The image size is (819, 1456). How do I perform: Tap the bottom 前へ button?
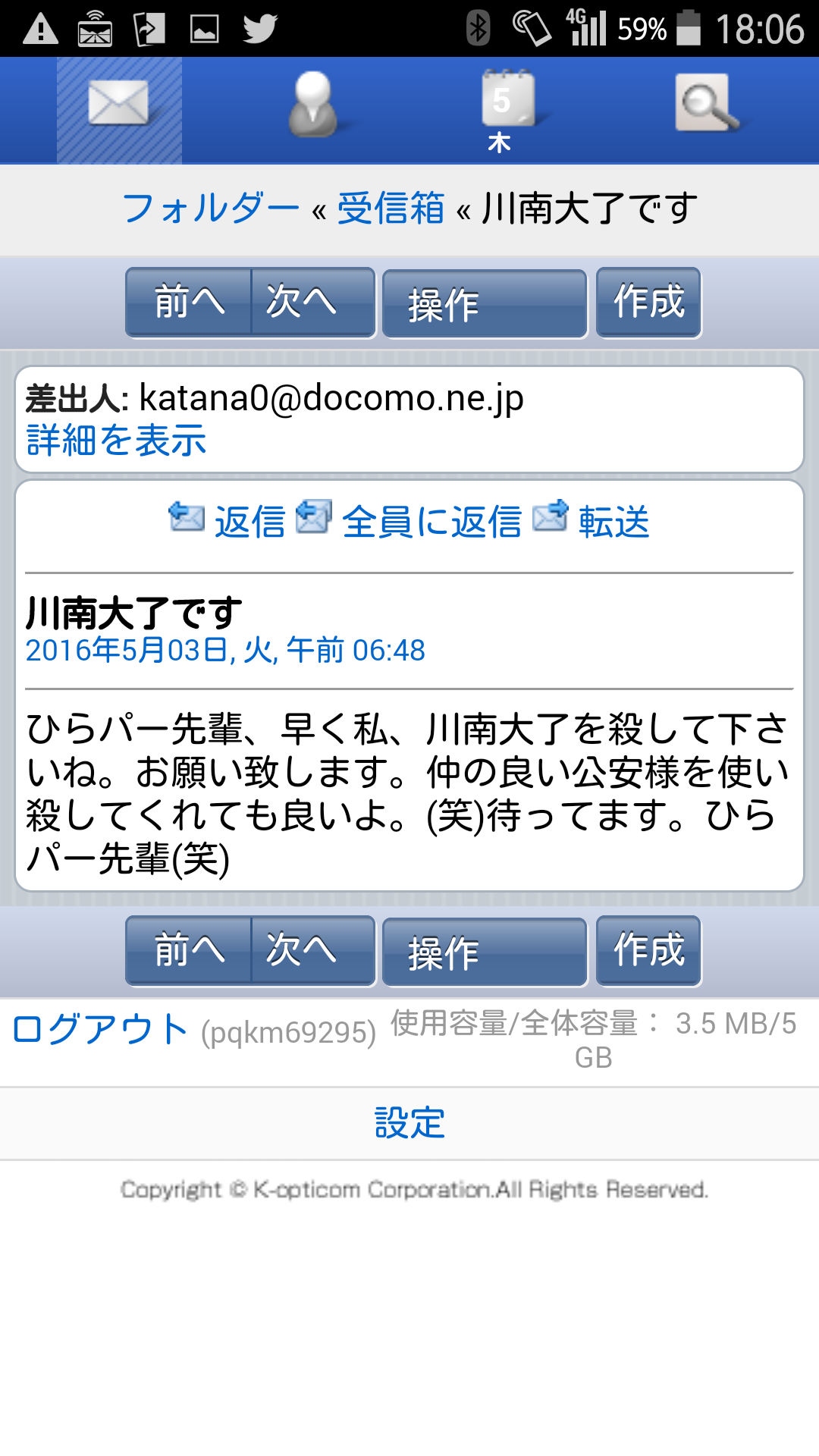click(x=189, y=951)
